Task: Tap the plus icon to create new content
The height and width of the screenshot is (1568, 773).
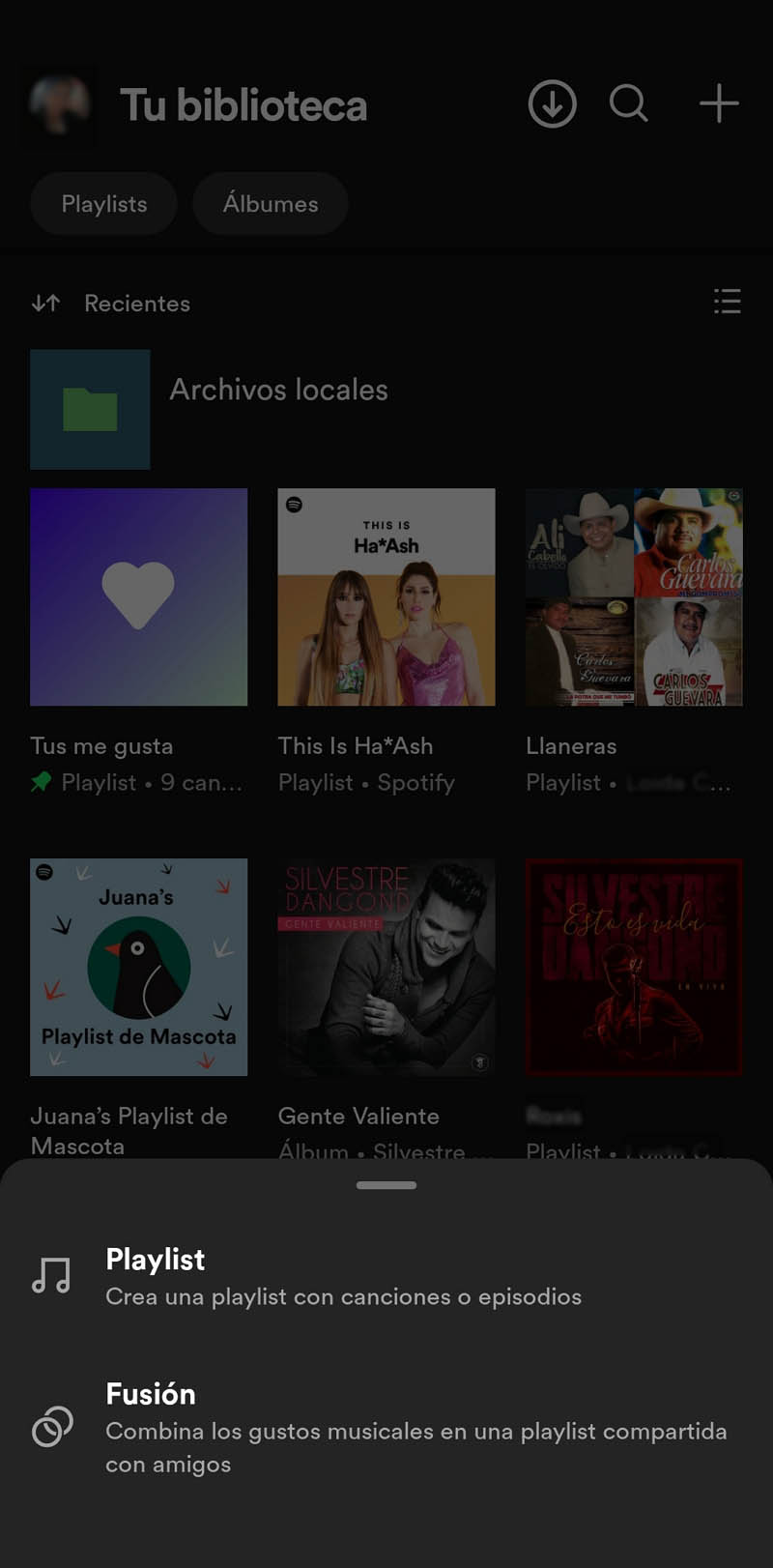Action: click(719, 104)
